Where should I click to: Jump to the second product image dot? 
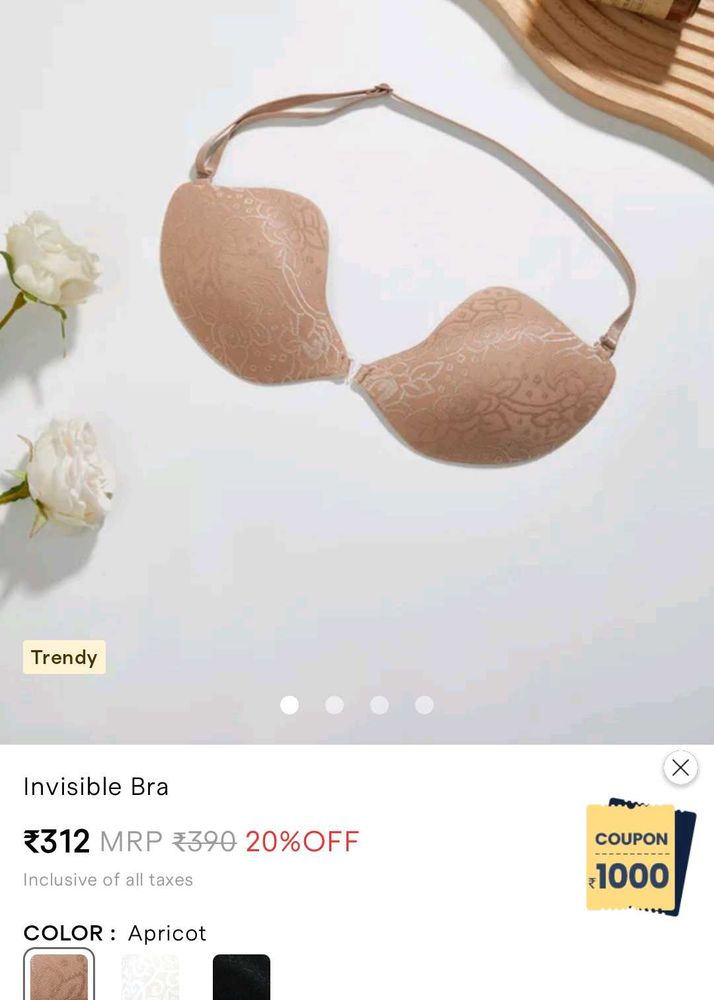point(334,705)
